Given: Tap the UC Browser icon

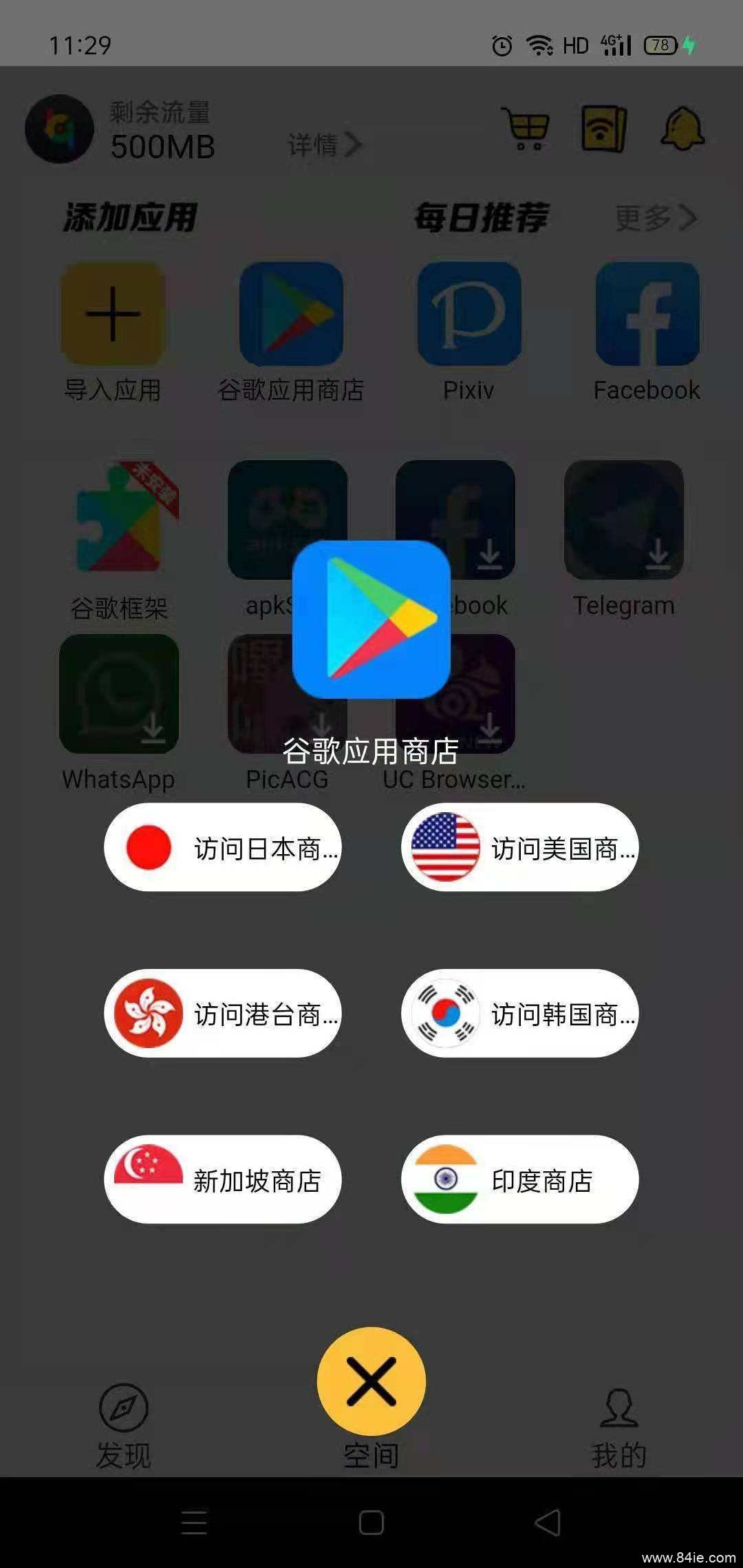Looking at the screenshot, I should (x=455, y=695).
